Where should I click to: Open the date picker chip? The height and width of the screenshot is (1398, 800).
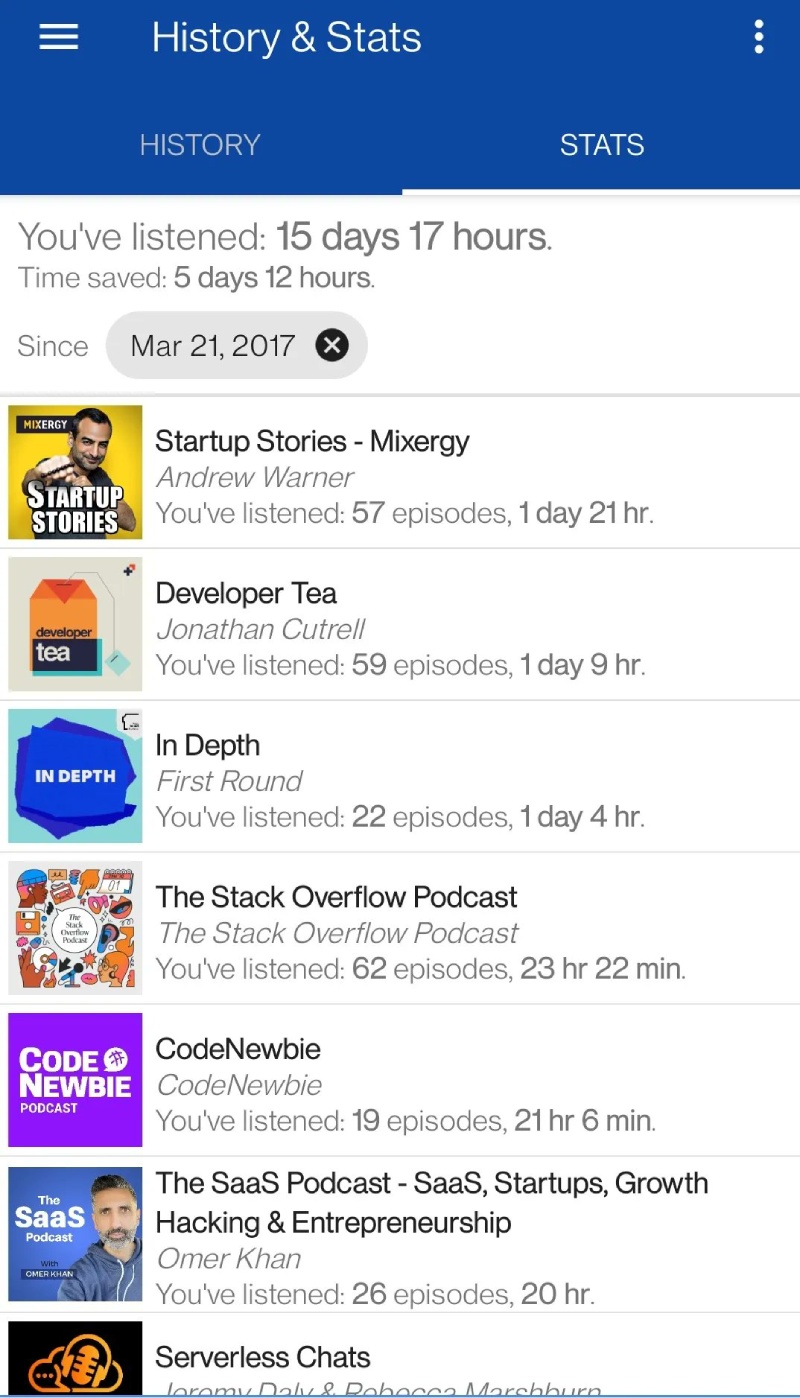(212, 345)
